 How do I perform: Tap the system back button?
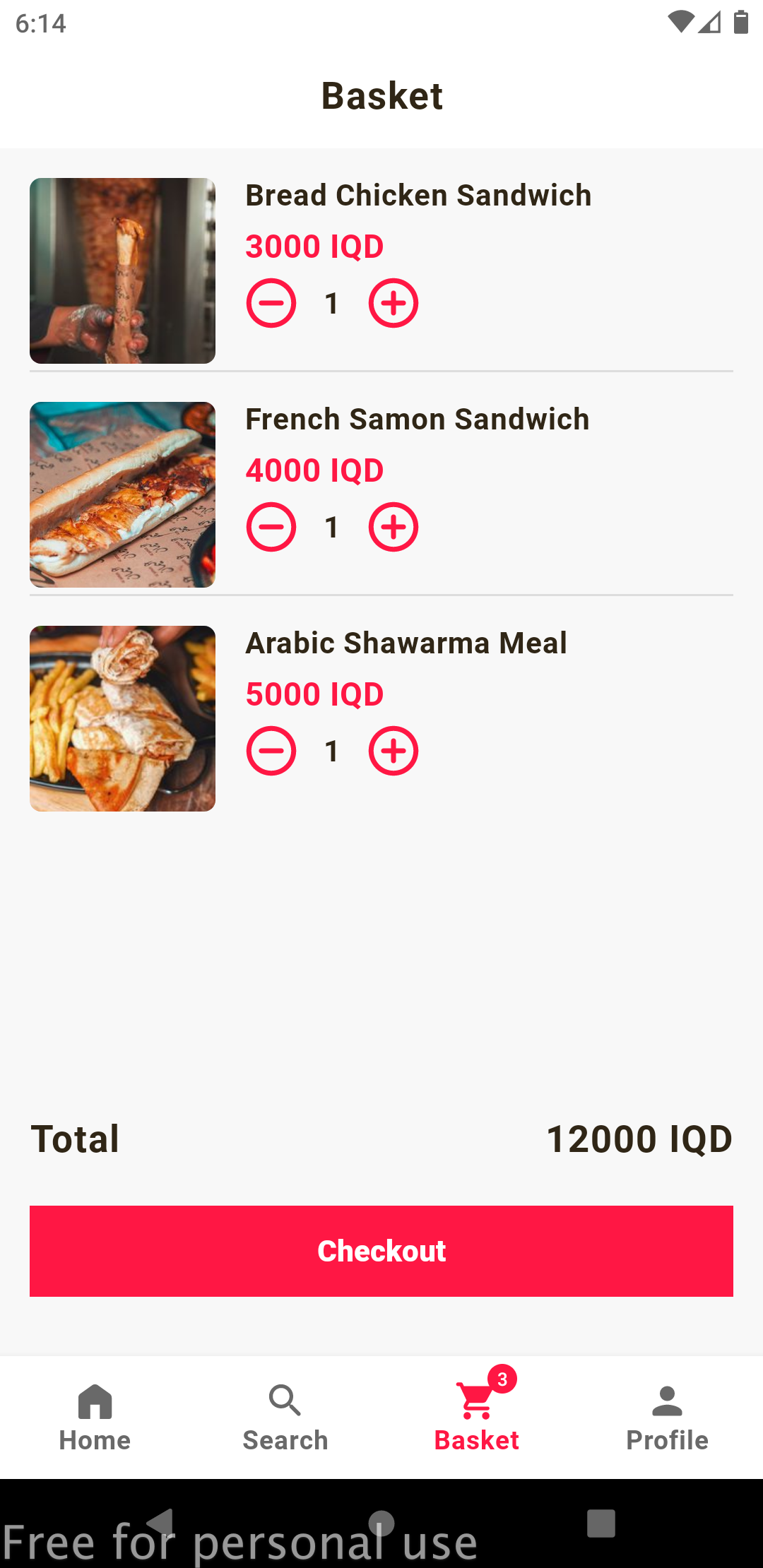click(x=161, y=1523)
